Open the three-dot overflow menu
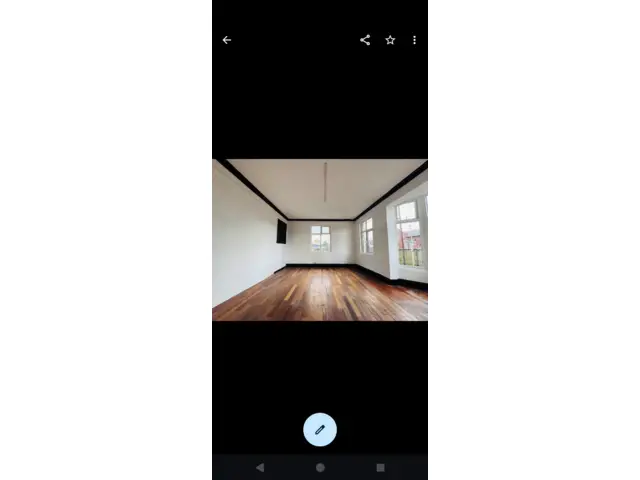 click(414, 40)
